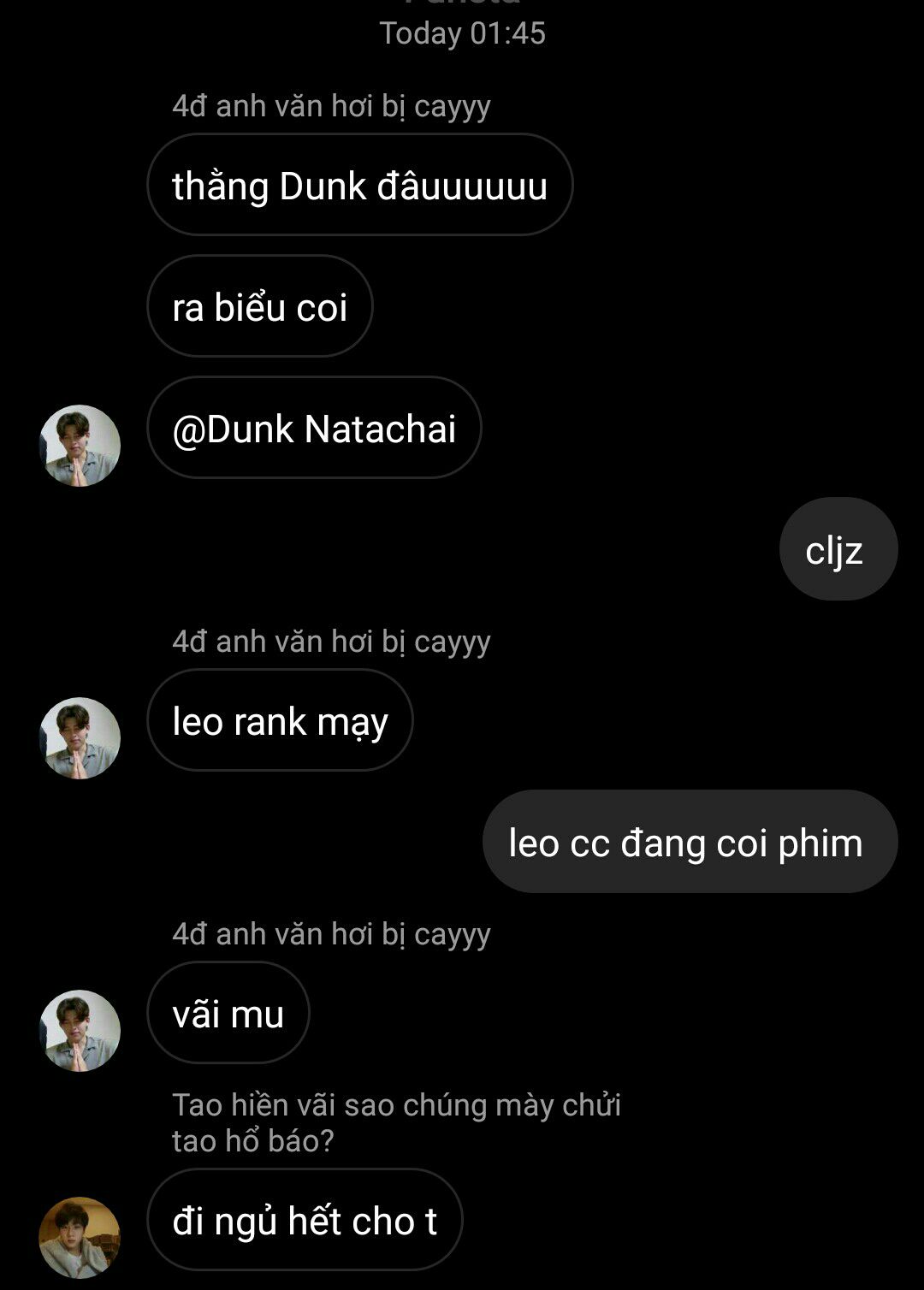Image resolution: width=924 pixels, height=1290 pixels.
Task: View the avatar beside 'đi ngủ hết cho t'
Action: coord(80,1237)
